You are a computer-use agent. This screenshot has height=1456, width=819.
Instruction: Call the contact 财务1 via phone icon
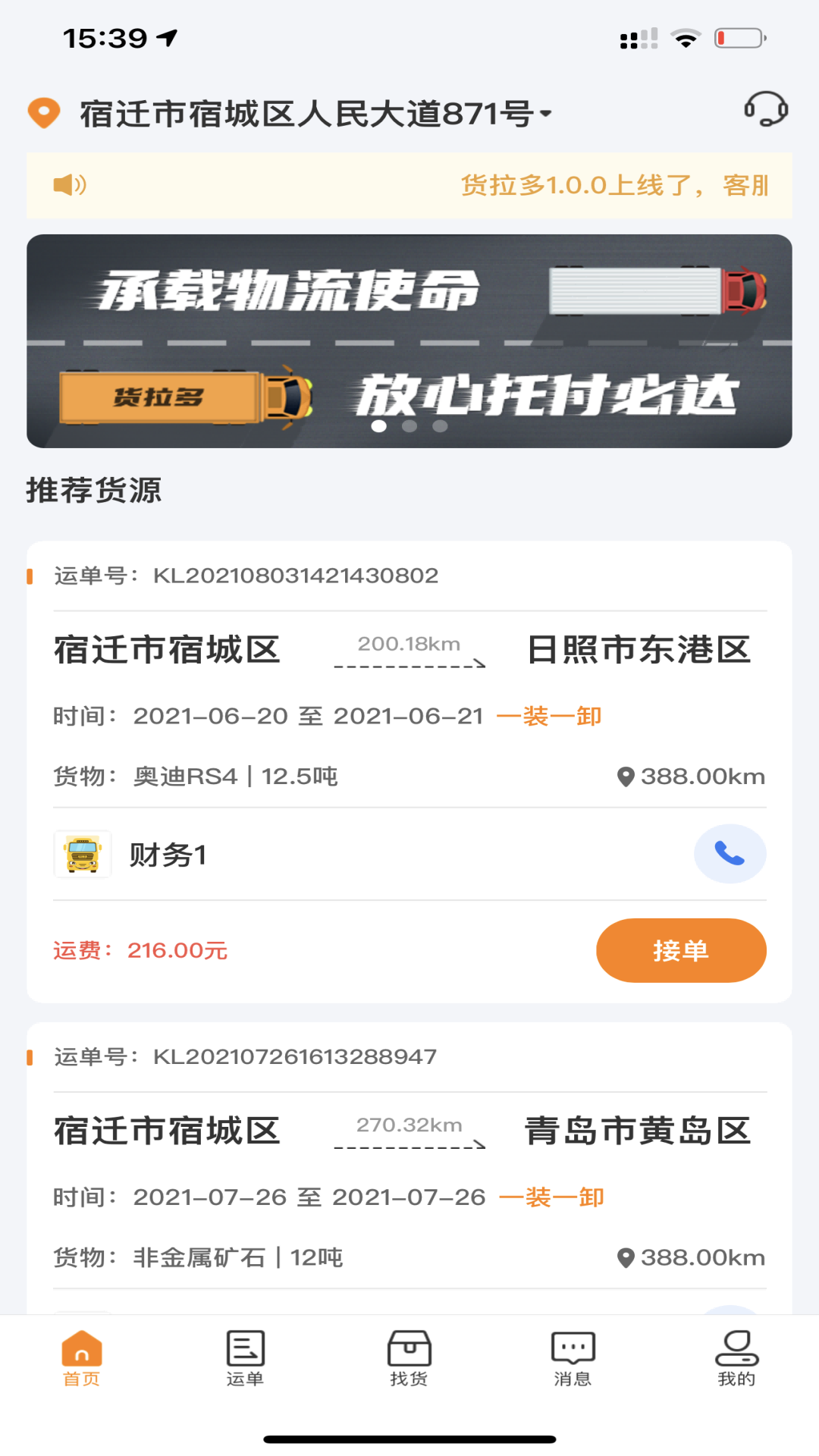click(x=730, y=853)
